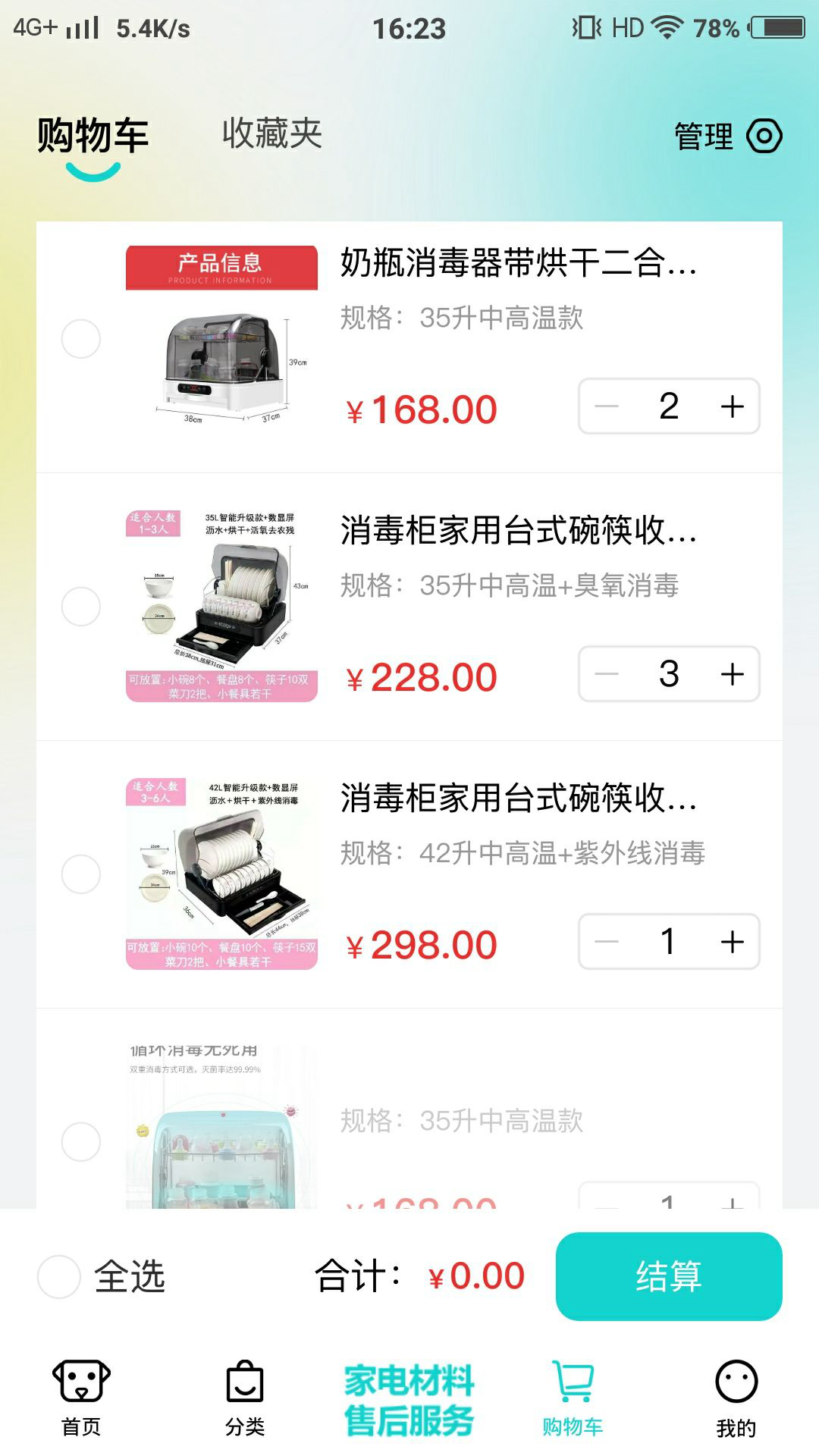Open the 35升 消毒柜家用台式 product image
819x1456 pixels.
(221, 607)
